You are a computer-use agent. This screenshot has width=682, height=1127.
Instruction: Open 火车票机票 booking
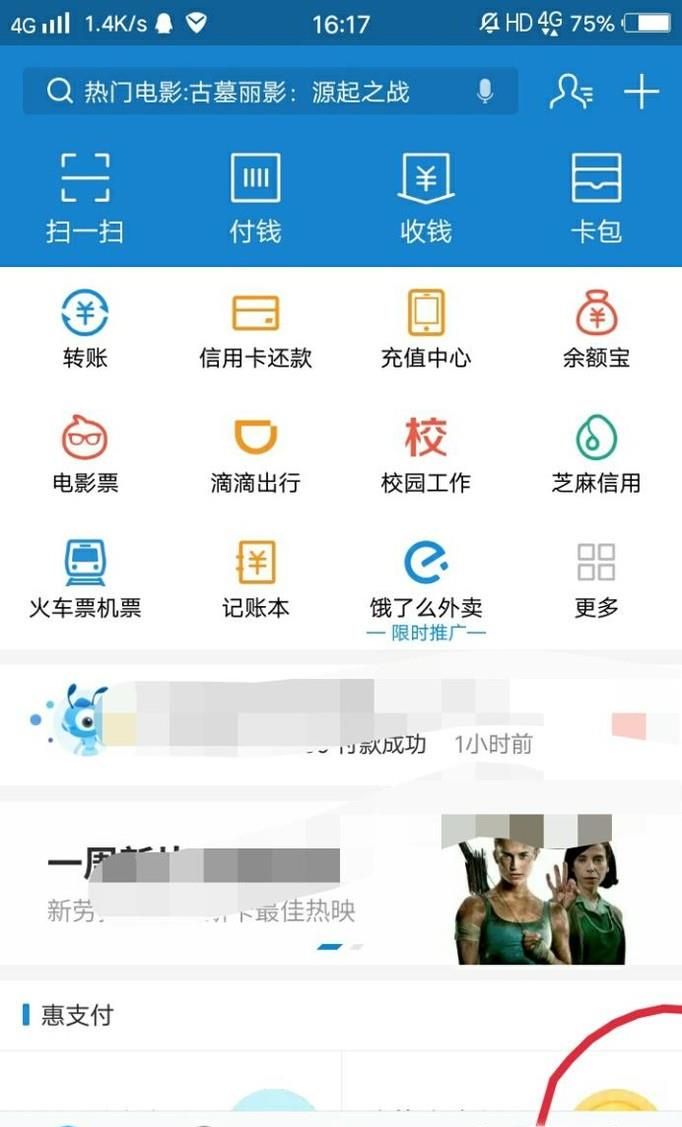click(85, 580)
